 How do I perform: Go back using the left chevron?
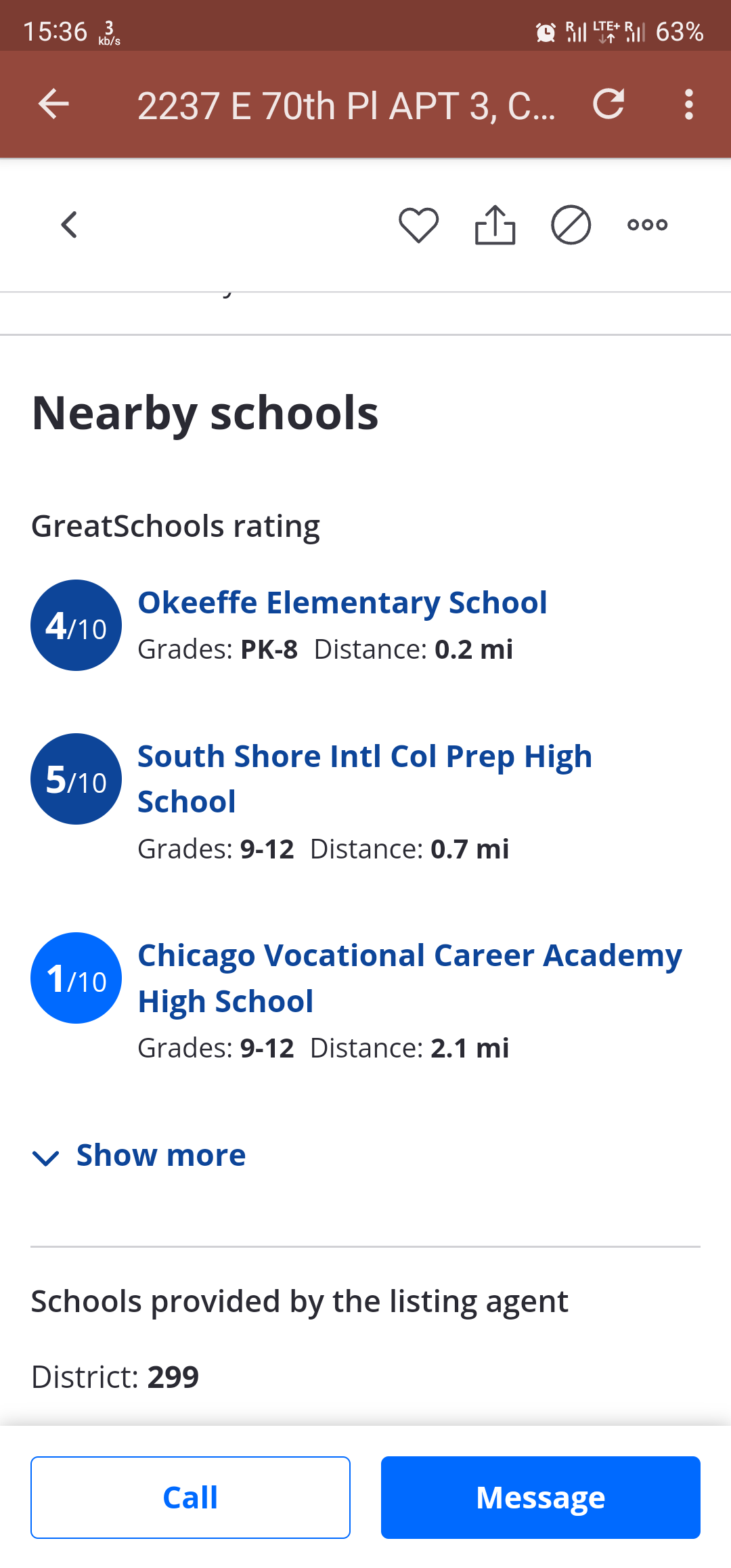(69, 225)
